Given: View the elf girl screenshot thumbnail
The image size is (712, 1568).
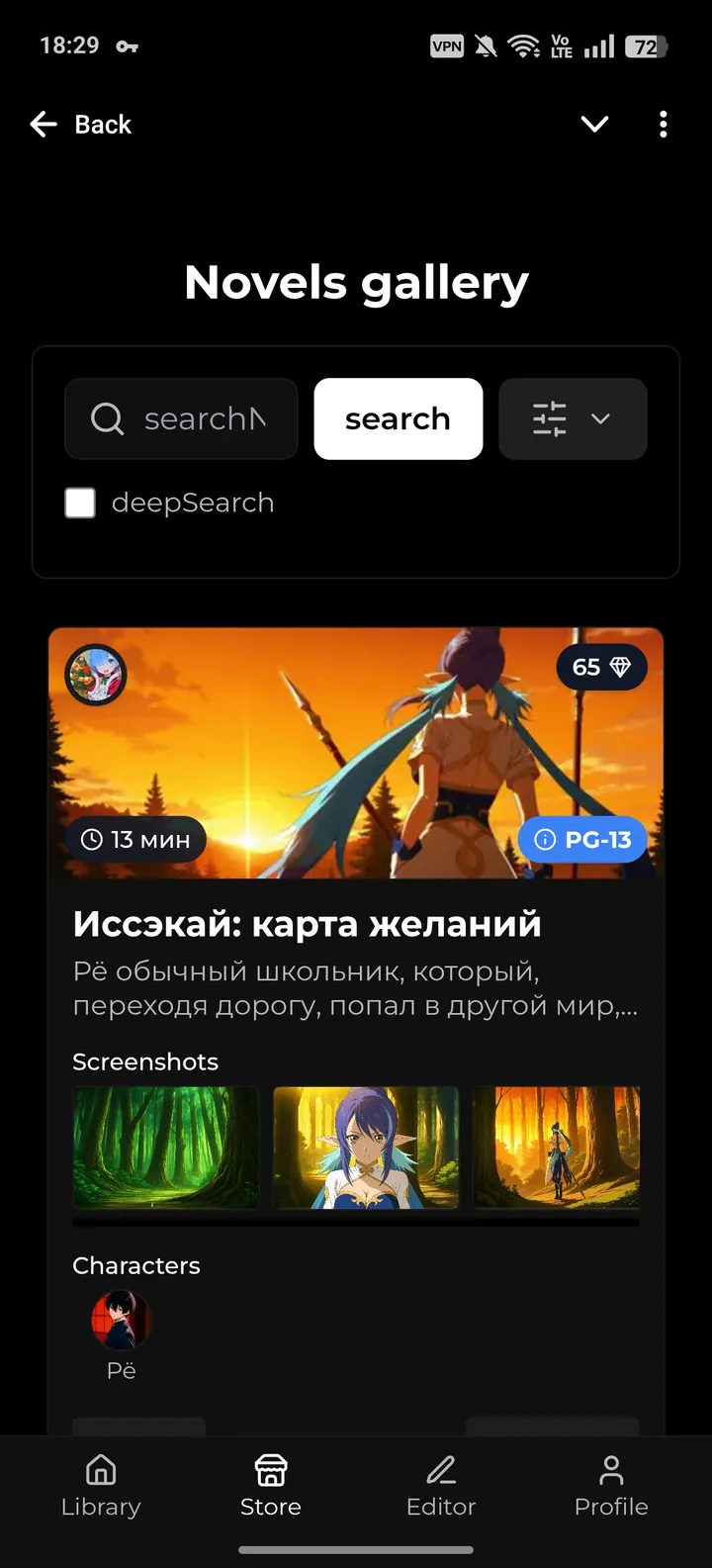Looking at the screenshot, I should (x=365, y=1148).
